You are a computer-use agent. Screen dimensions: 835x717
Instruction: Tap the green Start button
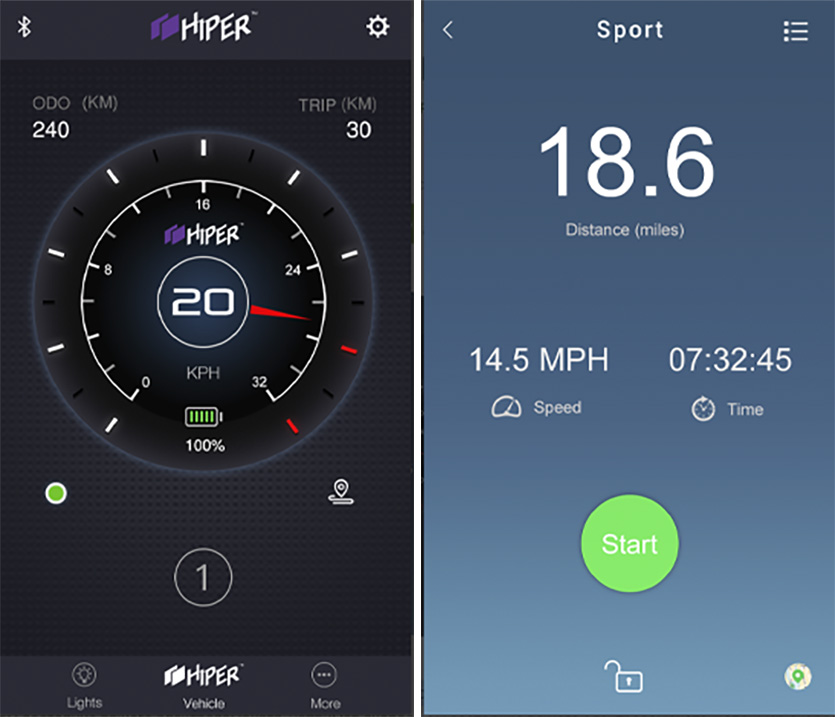coord(630,544)
